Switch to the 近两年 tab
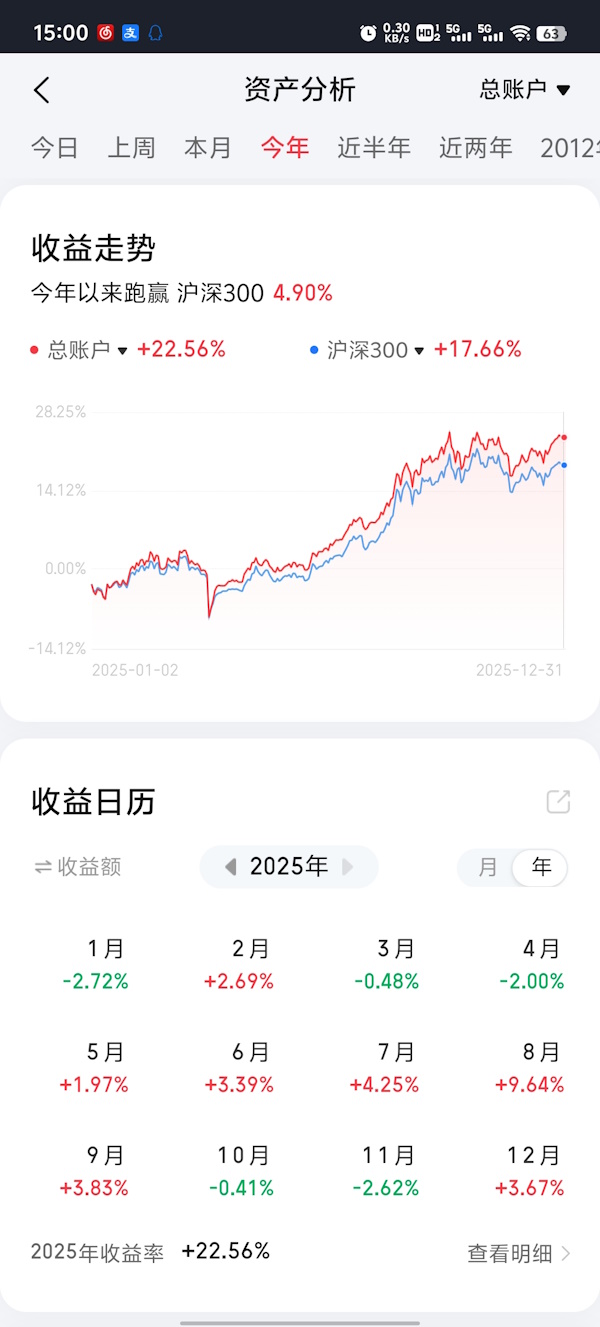The width and height of the screenshot is (600, 1327). (475, 148)
